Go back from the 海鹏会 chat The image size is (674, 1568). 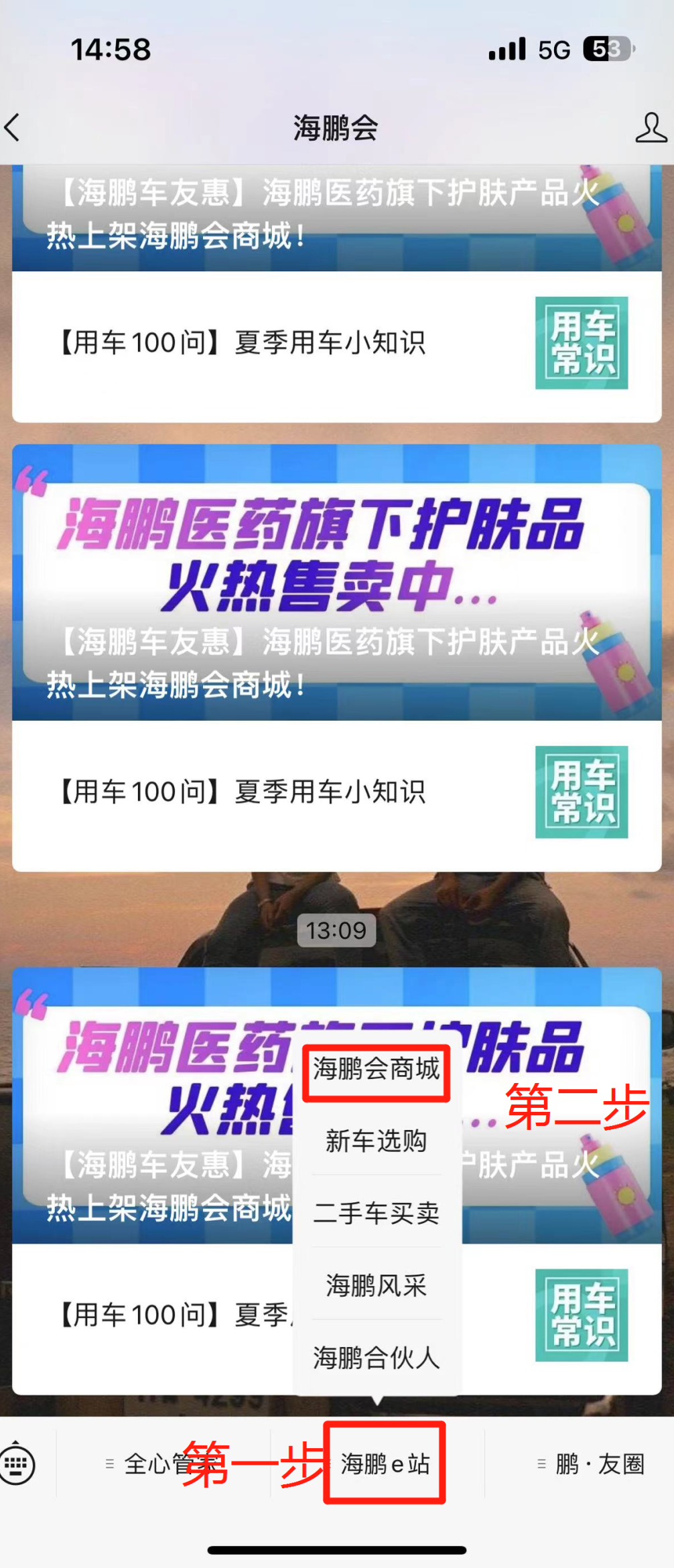coord(13,127)
